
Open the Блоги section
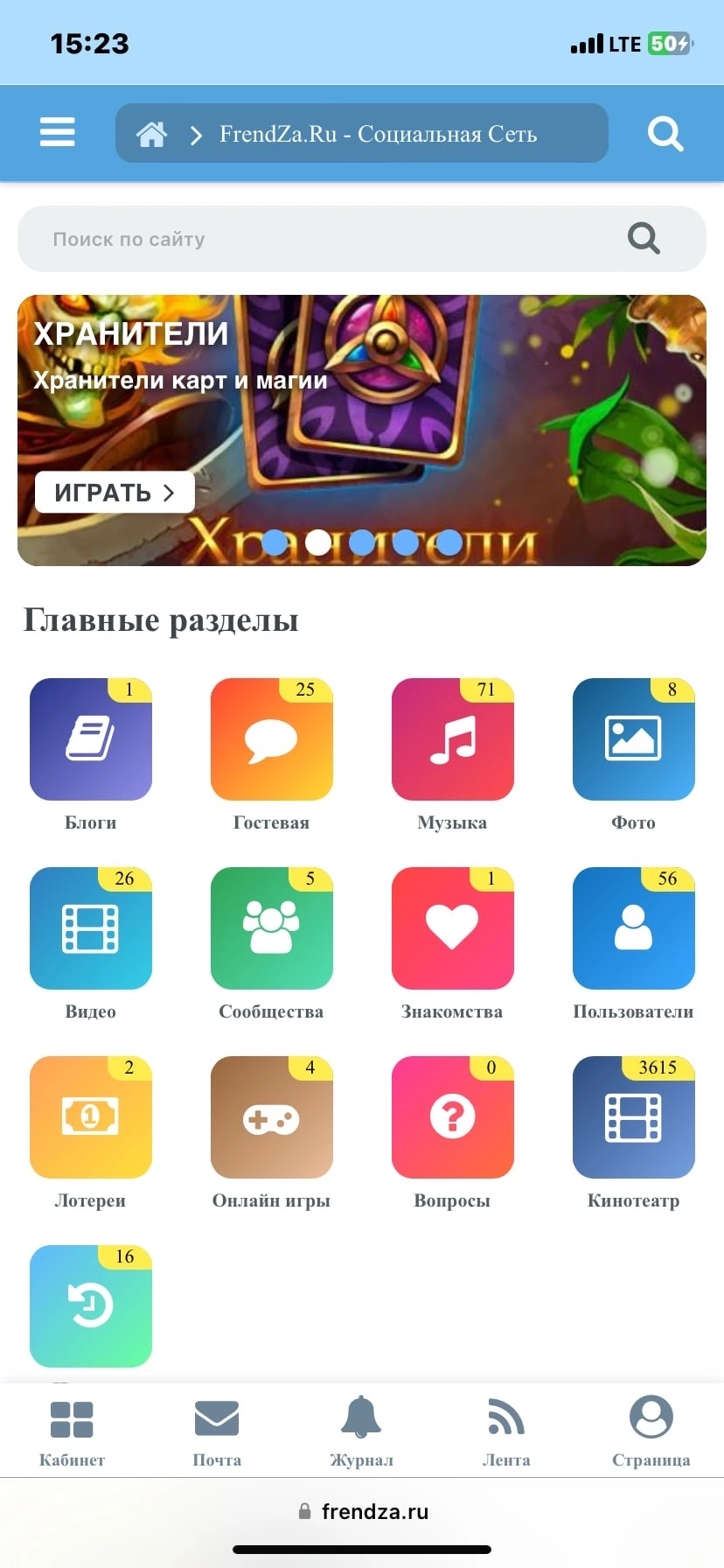(91, 740)
